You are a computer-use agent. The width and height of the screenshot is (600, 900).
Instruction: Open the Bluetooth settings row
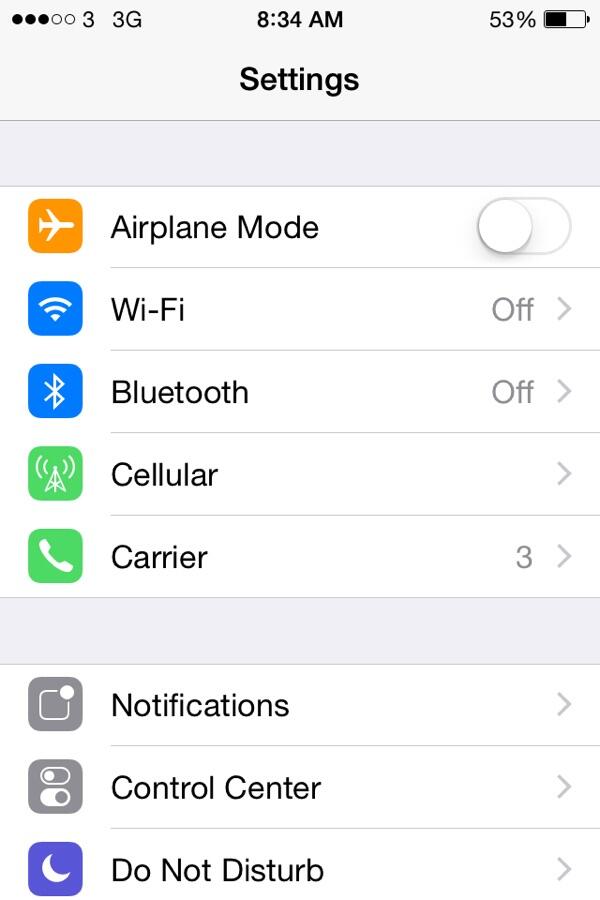300,392
